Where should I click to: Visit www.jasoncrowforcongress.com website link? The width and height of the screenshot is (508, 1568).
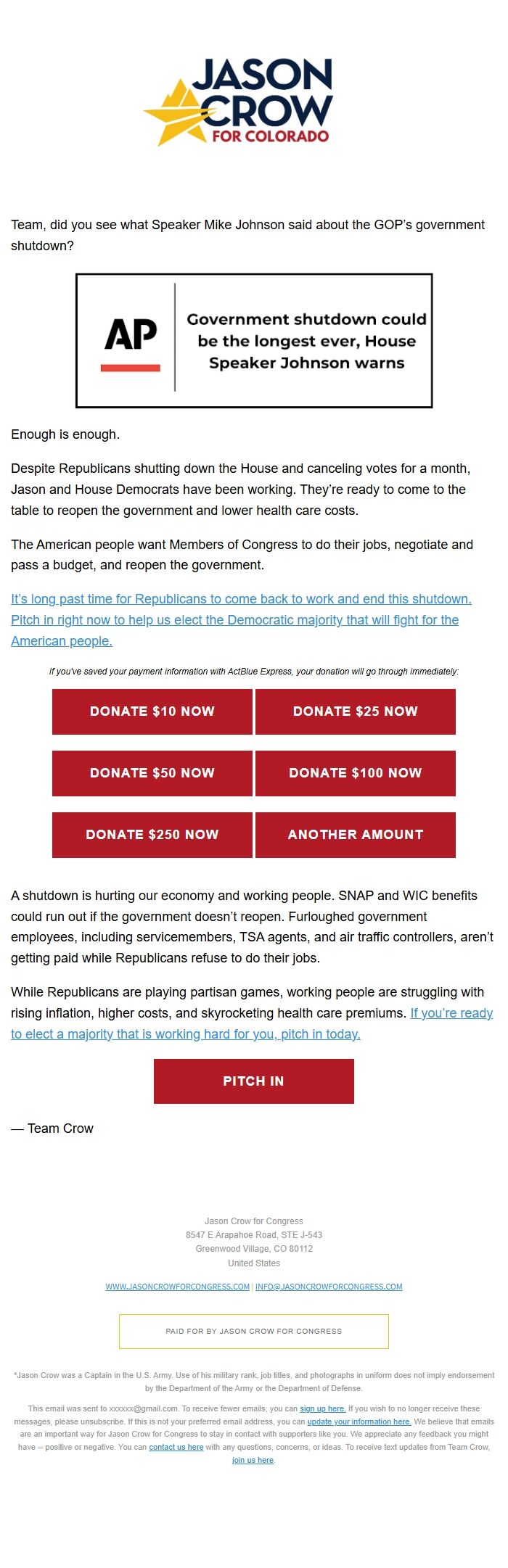[178, 1287]
